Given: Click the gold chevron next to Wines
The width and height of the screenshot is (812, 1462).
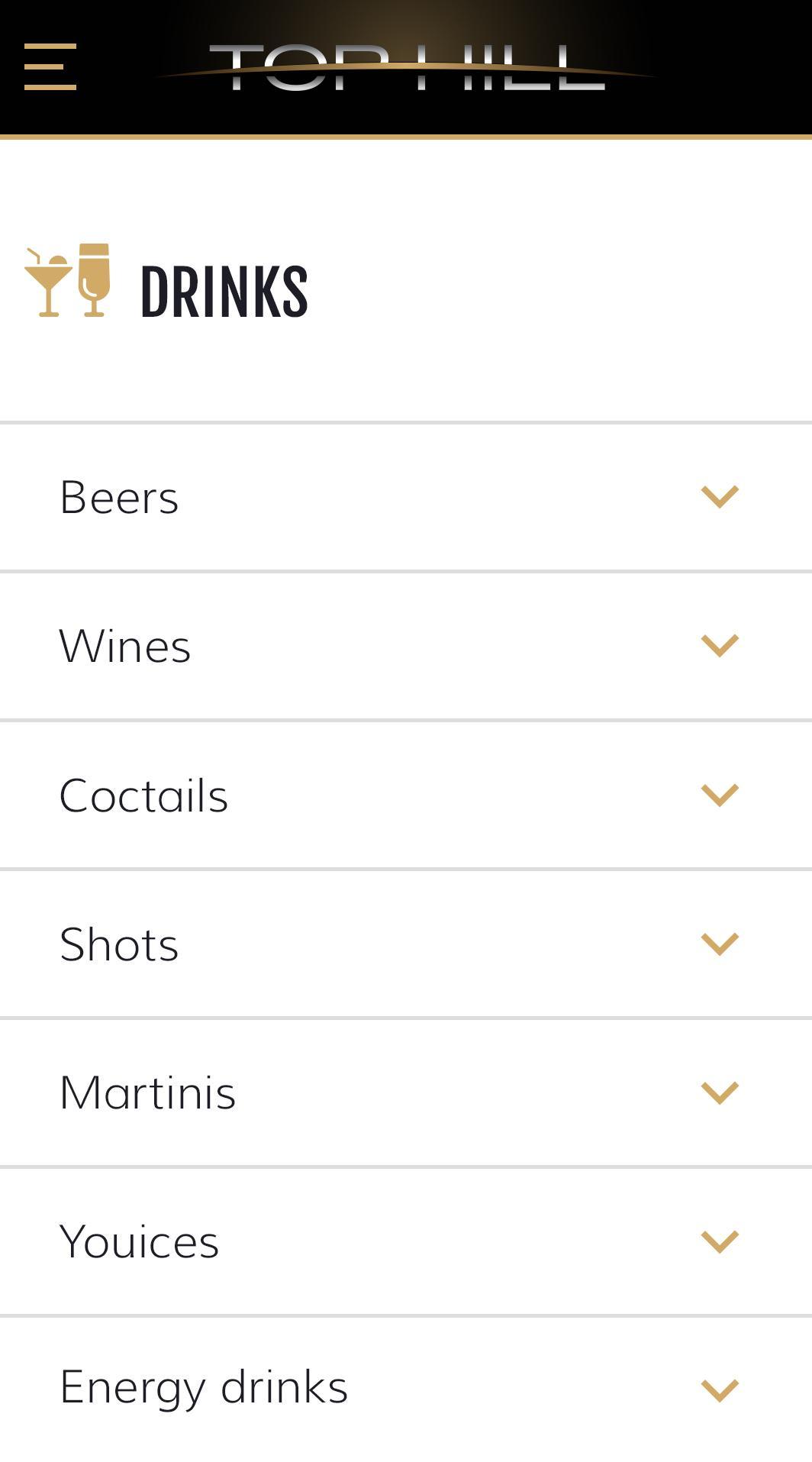Looking at the screenshot, I should tap(718, 646).
